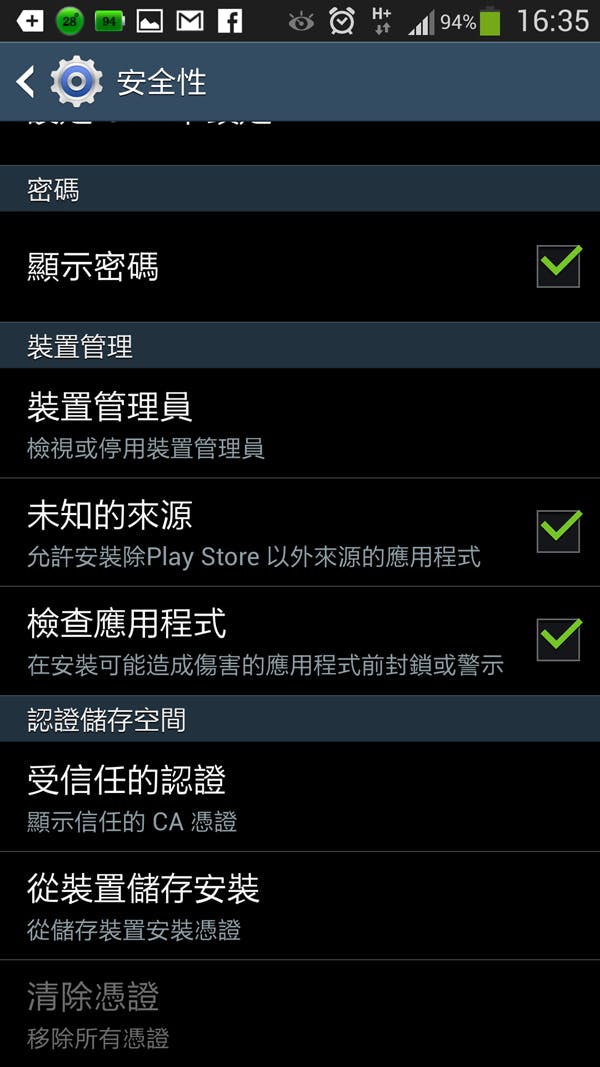This screenshot has width=600, height=1067.
Task: Open 裝置管理員 settings
Action: tap(300, 423)
